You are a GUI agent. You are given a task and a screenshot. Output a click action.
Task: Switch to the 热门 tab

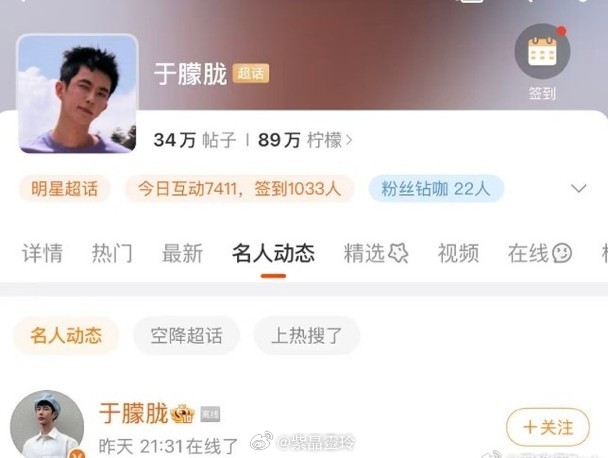[x=111, y=253]
